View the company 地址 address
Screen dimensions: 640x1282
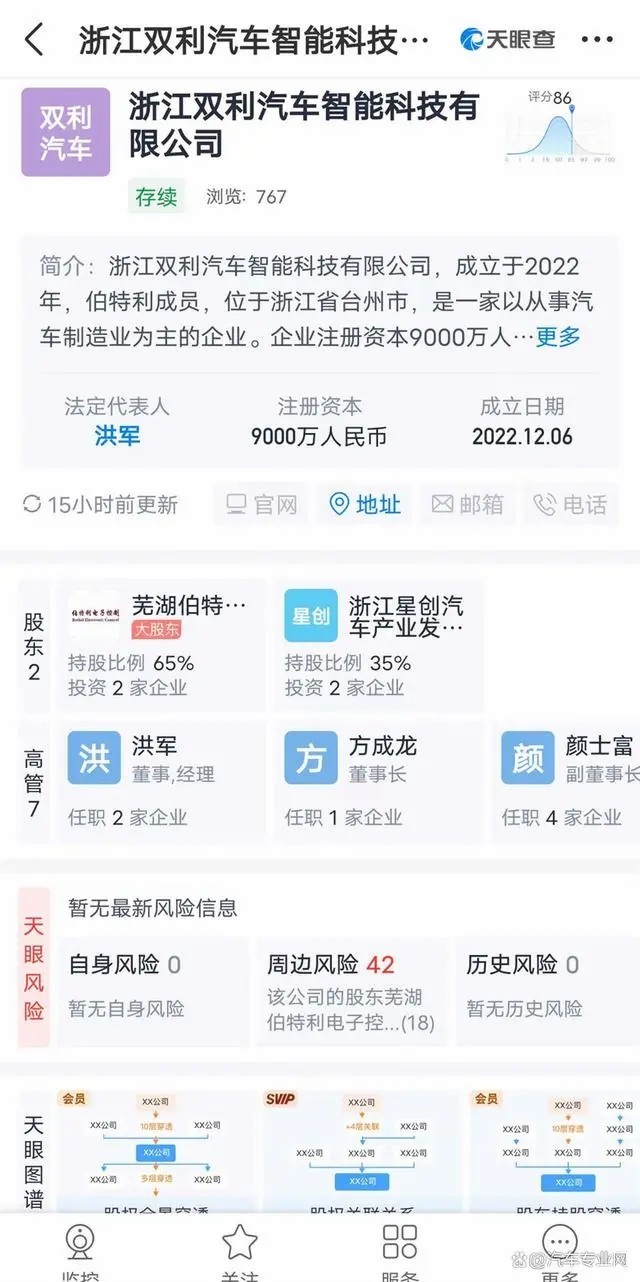point(366,504)
